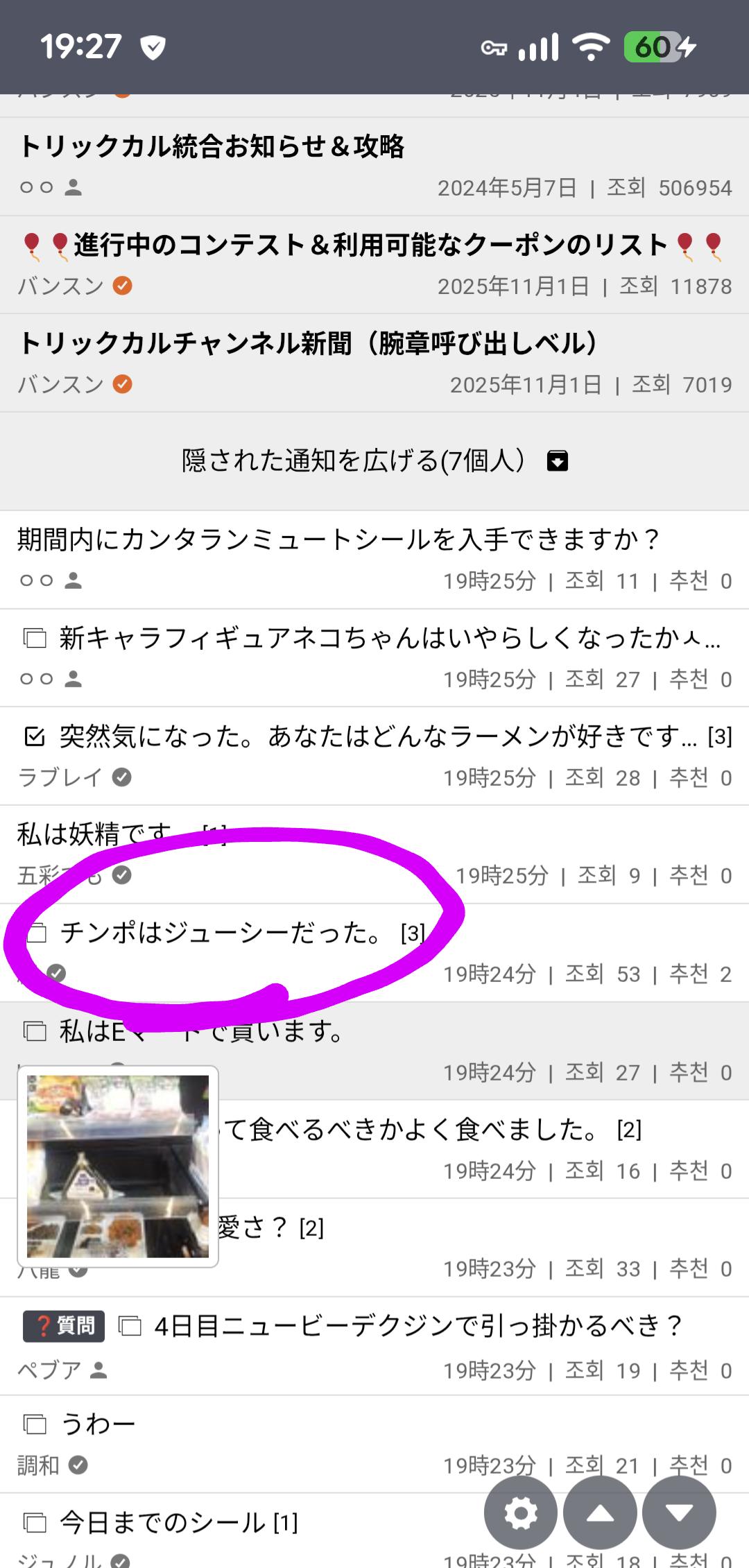View the ラーメンが好きです post by ラブレイ
Image resolution: width=749 pixels, height=1568 pixels.
(x=378, y=736)
